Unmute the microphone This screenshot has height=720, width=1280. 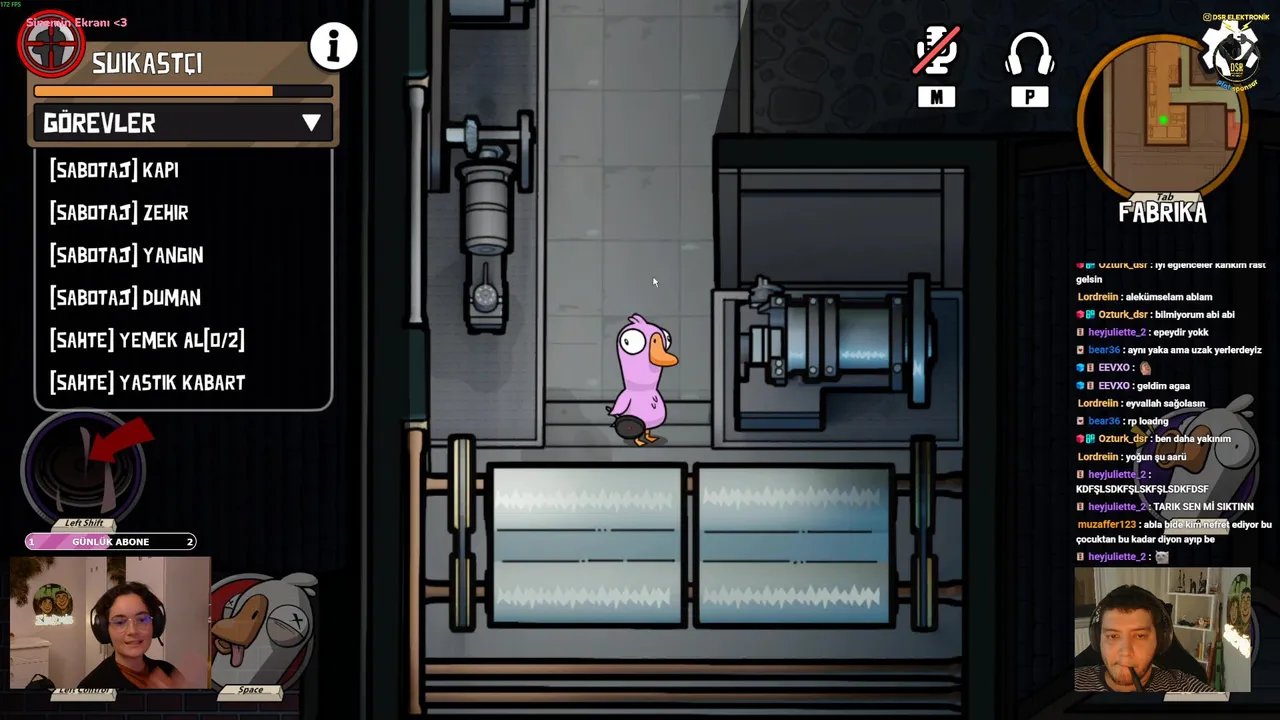tap(936, 54)
